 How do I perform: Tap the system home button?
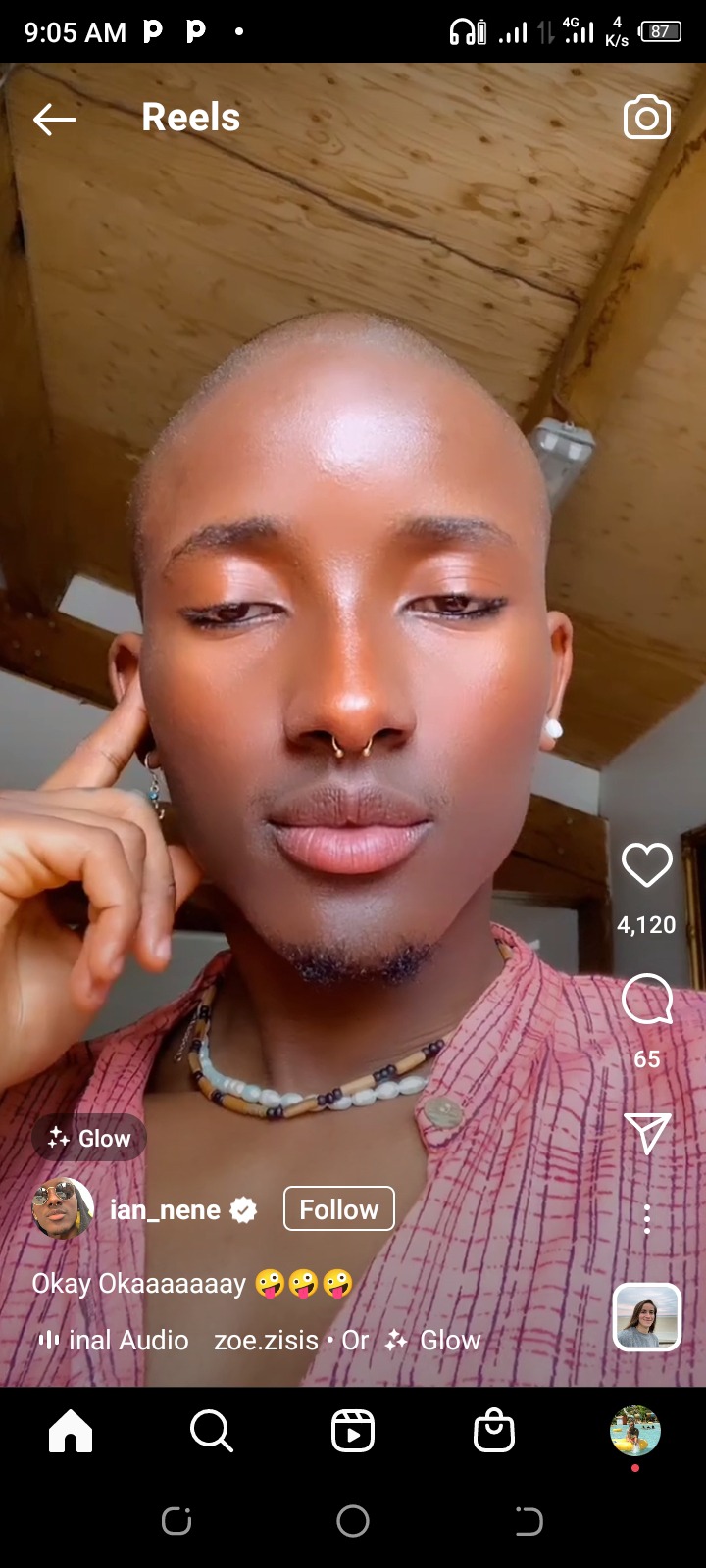point(353,1521)
